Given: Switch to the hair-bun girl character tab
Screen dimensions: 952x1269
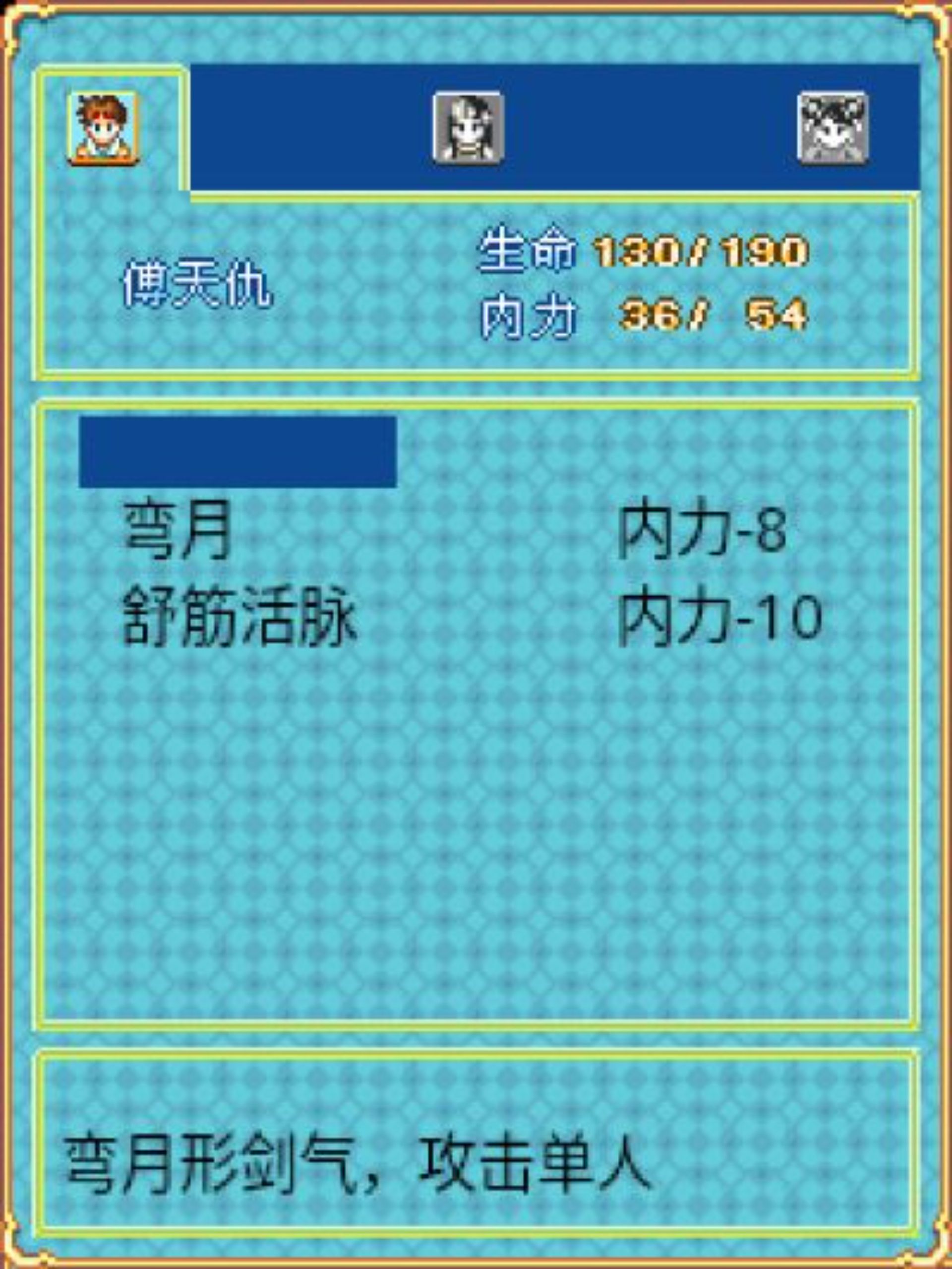Looking at the screenshot, I should tap(832, 128).
